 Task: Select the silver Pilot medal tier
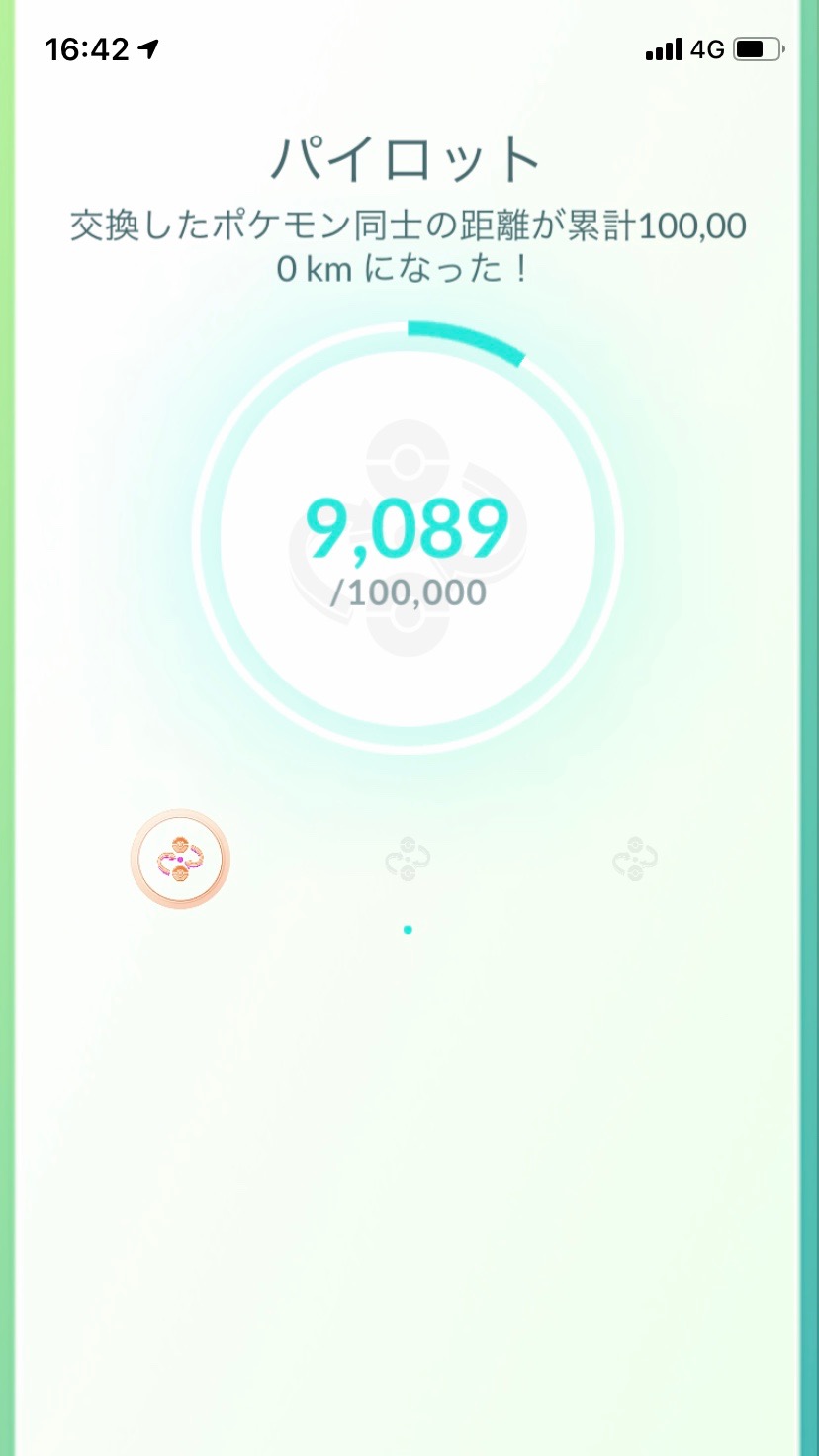(x=407, y=859)
